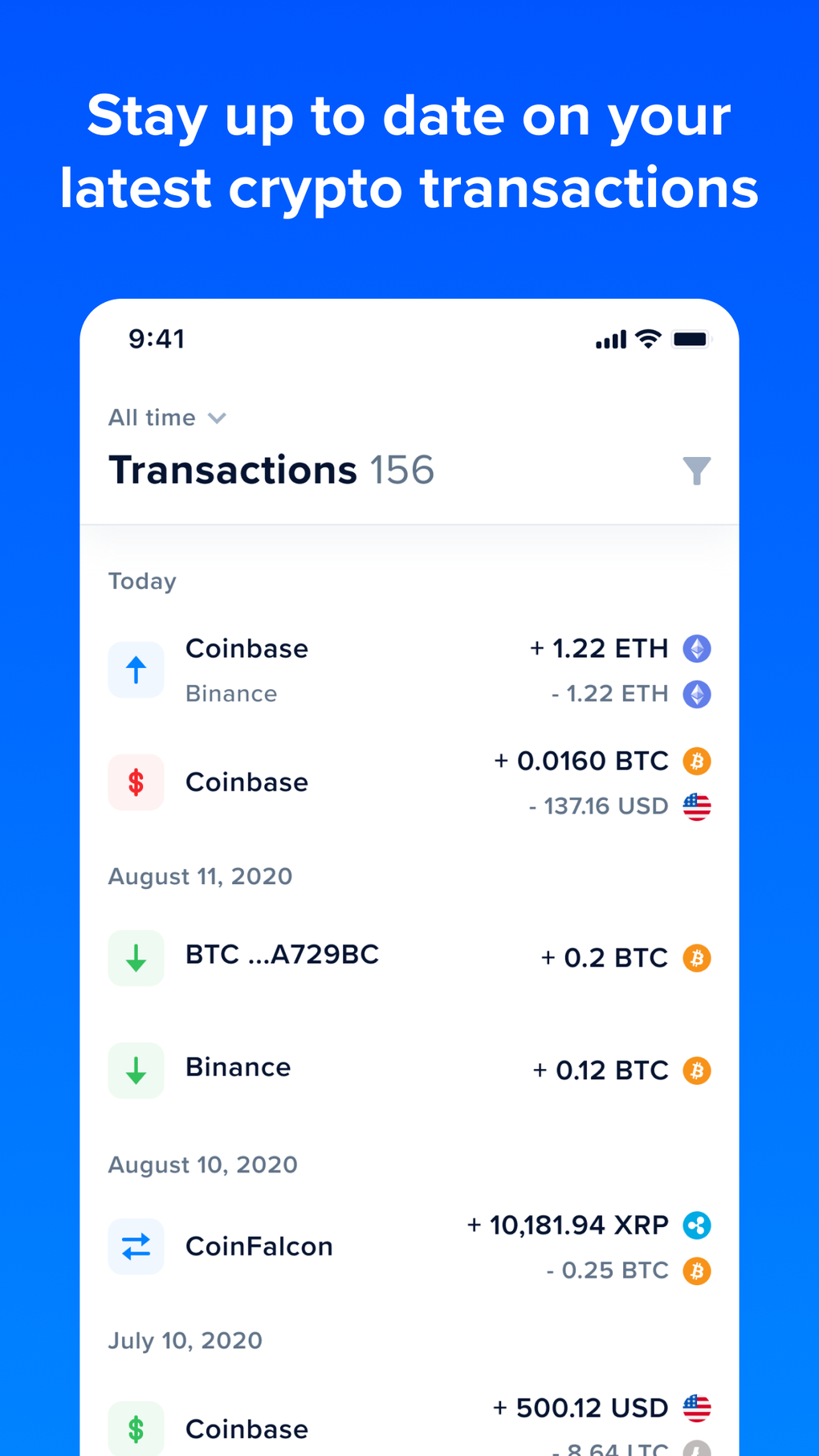The width and height of the screenshot is (819, 1456).
Task: Select the BTC ...A729BC transaction row
Action: [x=401, y=957]
